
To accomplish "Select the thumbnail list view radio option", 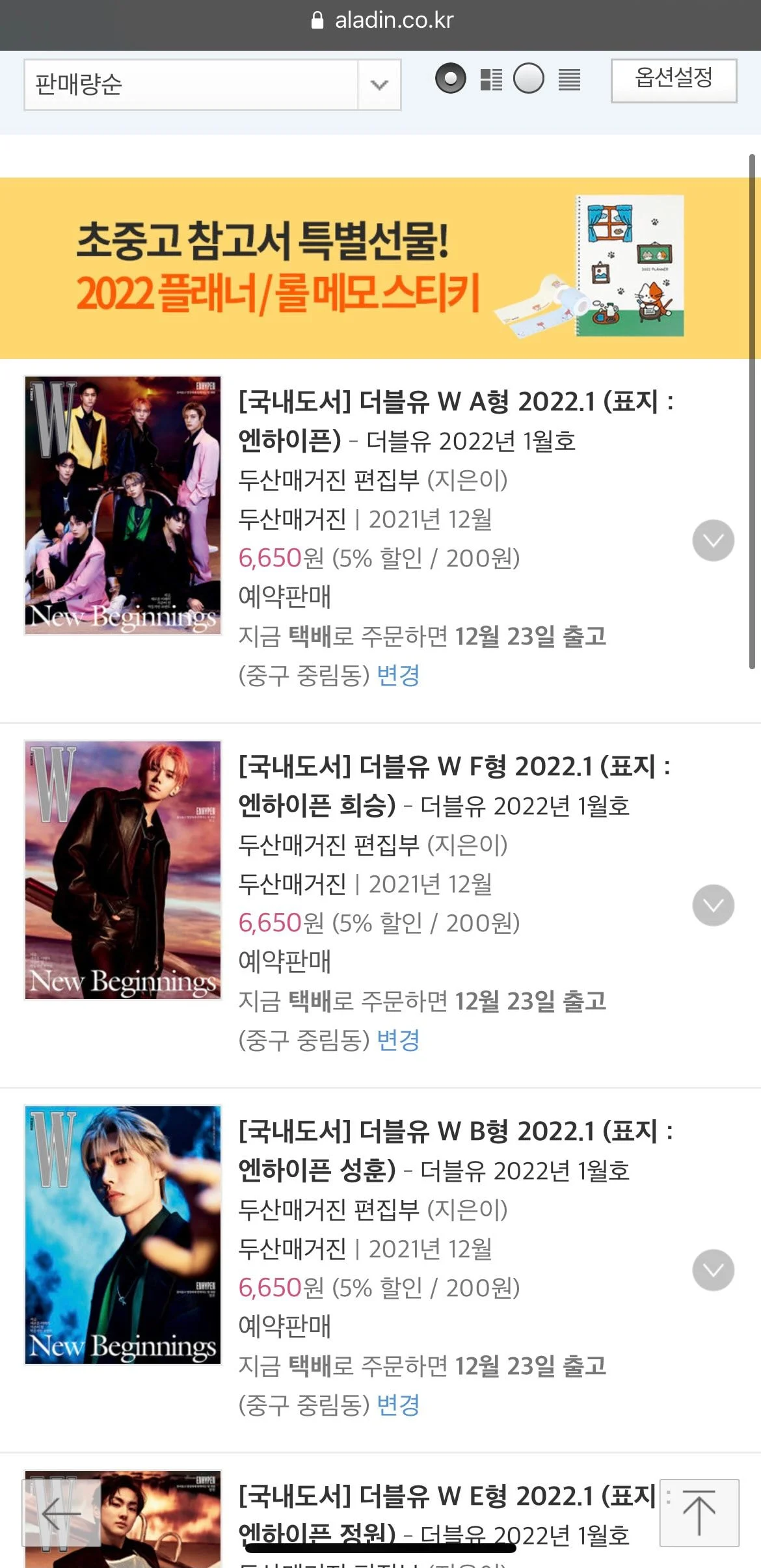I will (451, 79).
